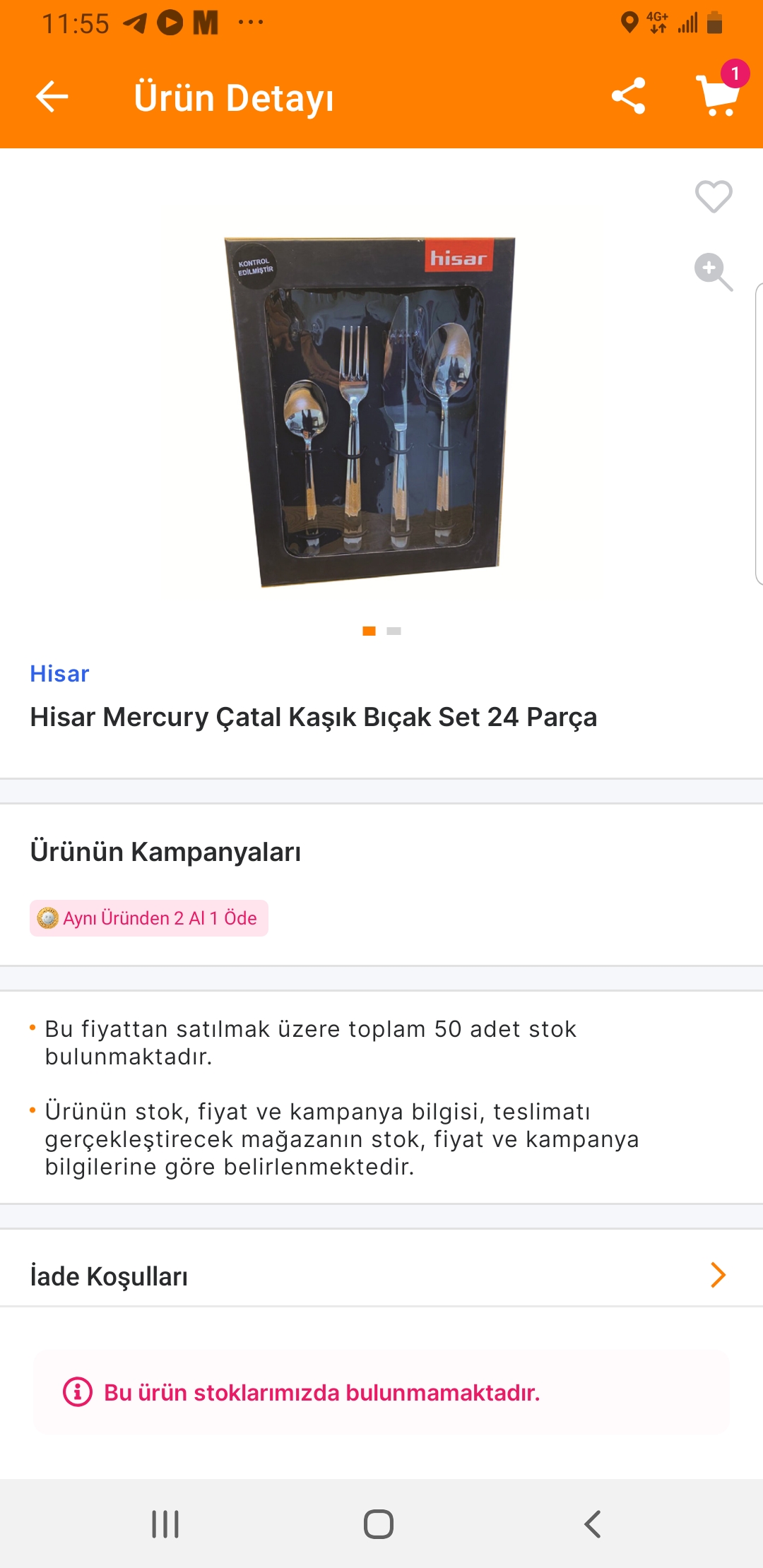
Task: Share this product
Action: 628,96
